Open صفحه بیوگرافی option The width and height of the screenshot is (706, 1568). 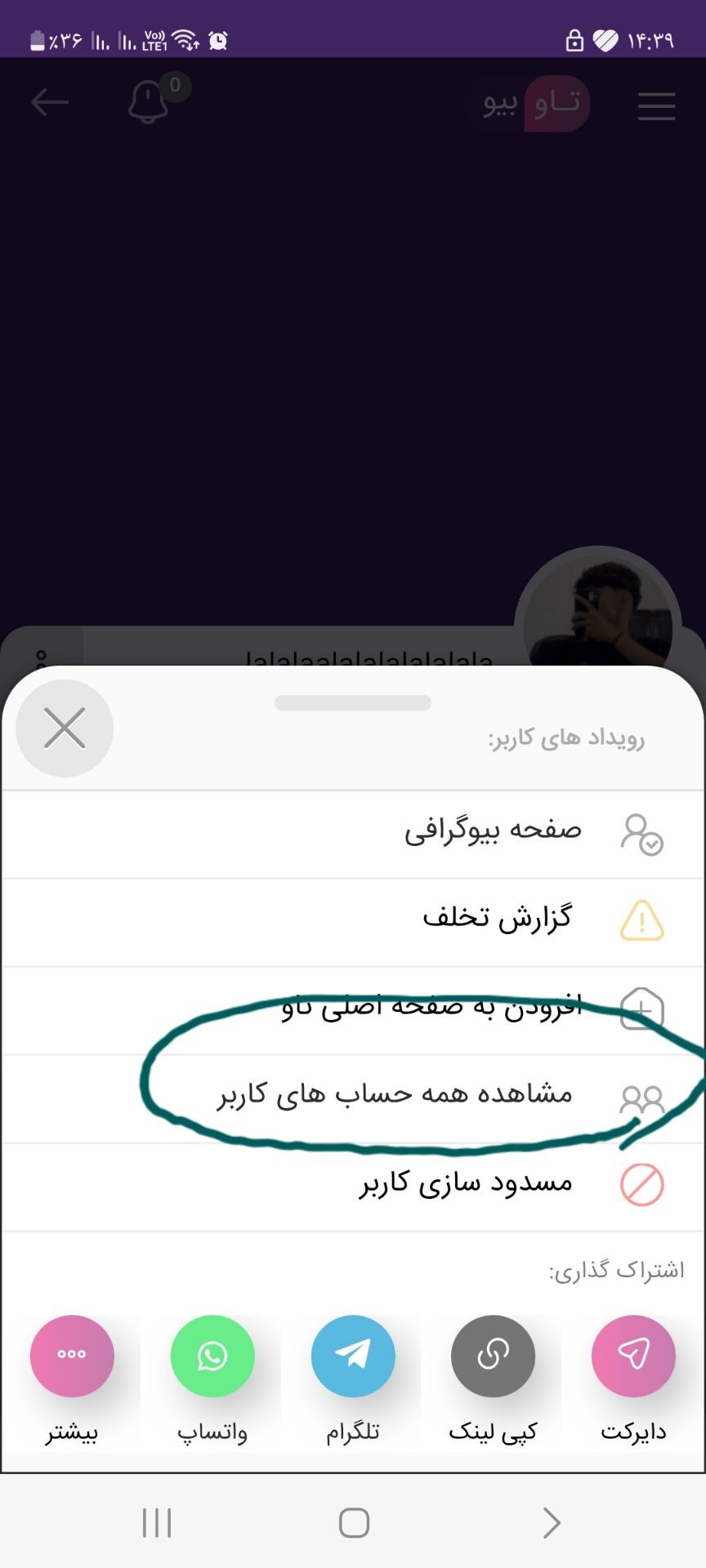point(353,834)
